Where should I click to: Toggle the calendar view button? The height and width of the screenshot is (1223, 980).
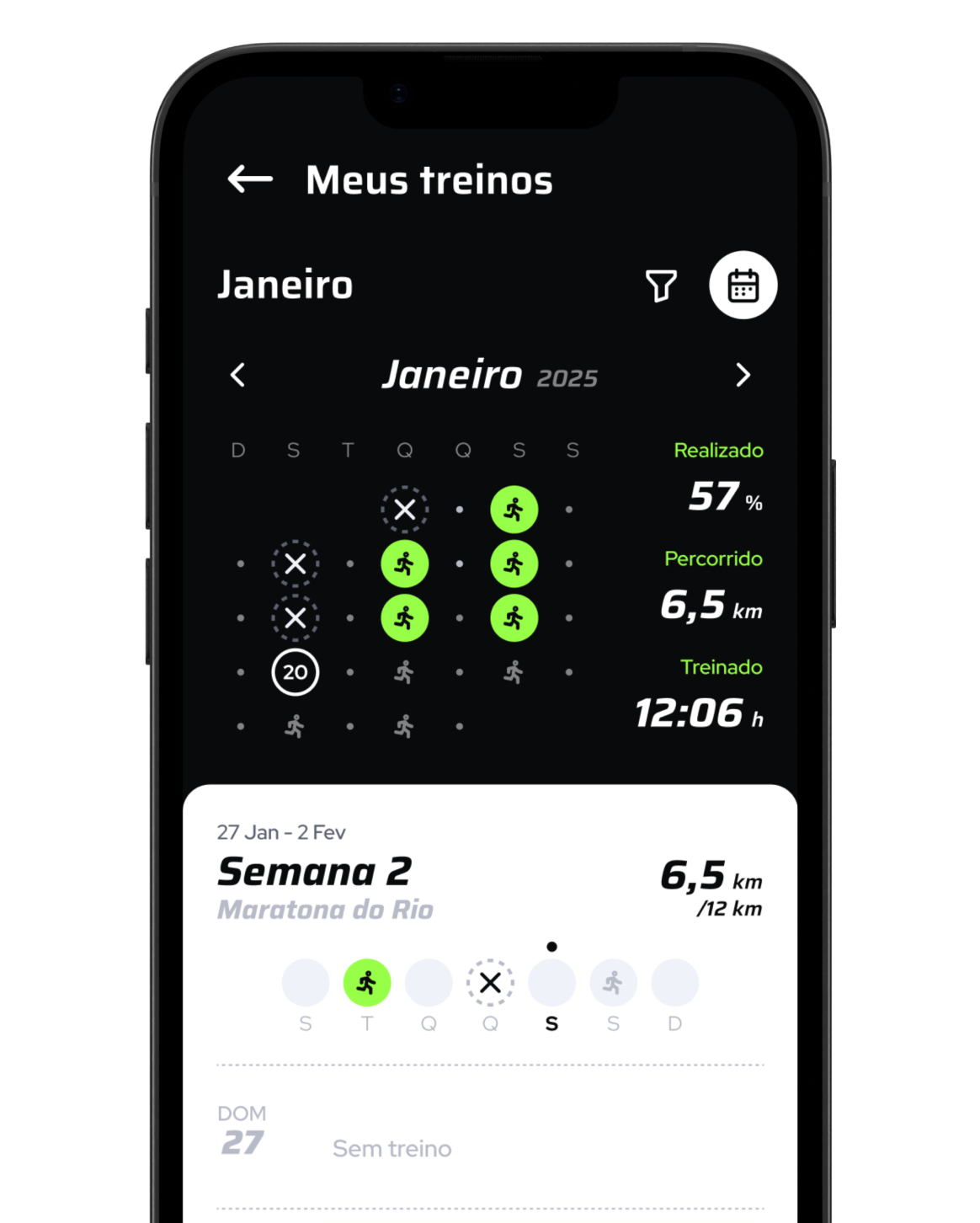743,286
